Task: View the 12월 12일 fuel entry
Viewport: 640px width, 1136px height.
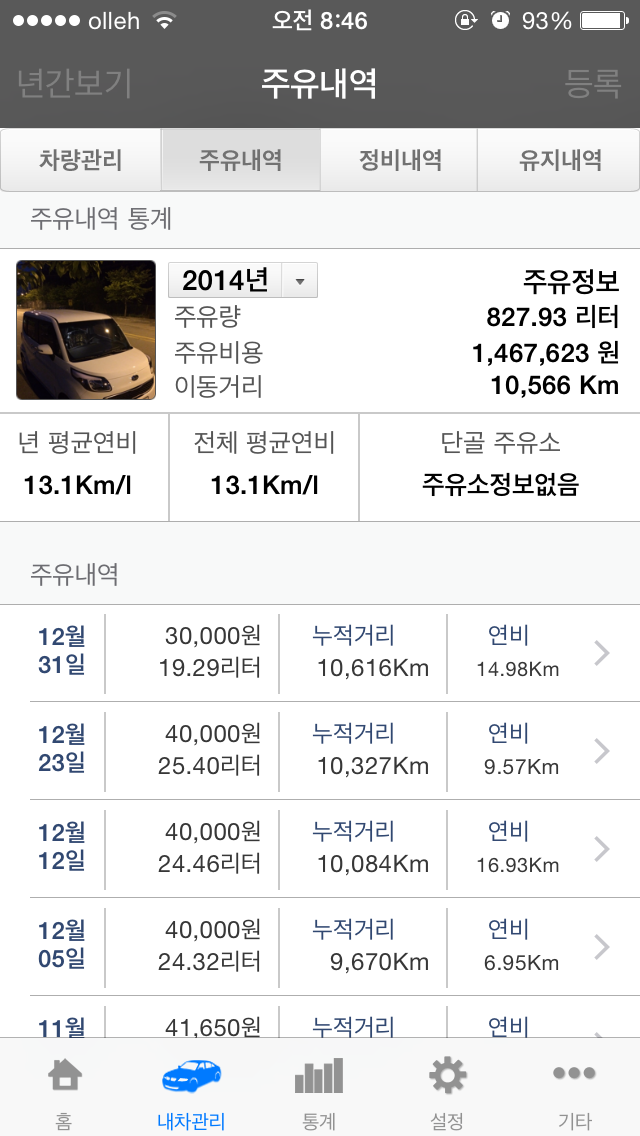Action: tap(320, 848)
